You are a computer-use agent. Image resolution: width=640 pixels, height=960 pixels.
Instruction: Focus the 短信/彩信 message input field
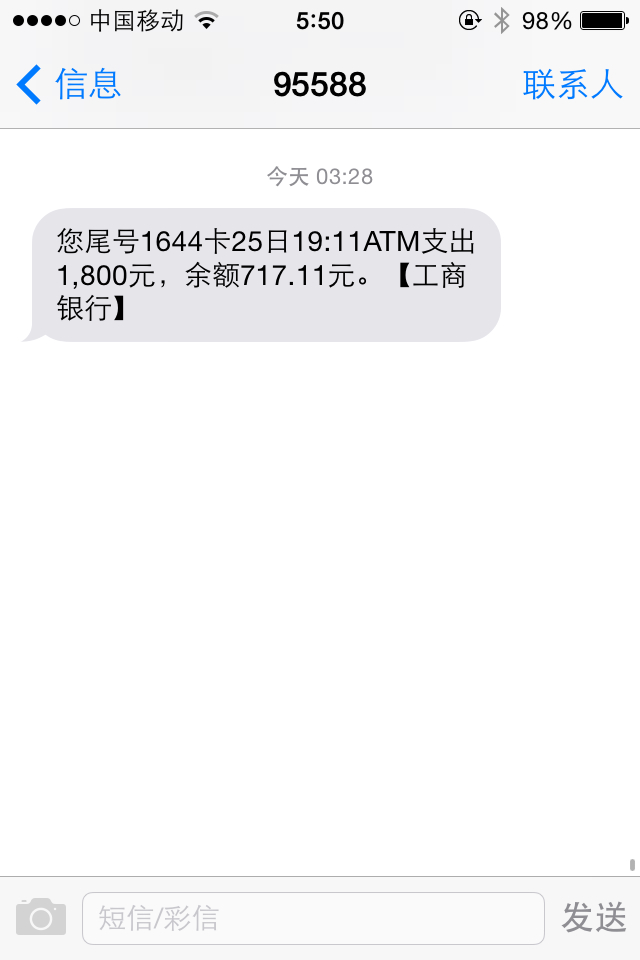pyautogui.click(x=313, y=918)
